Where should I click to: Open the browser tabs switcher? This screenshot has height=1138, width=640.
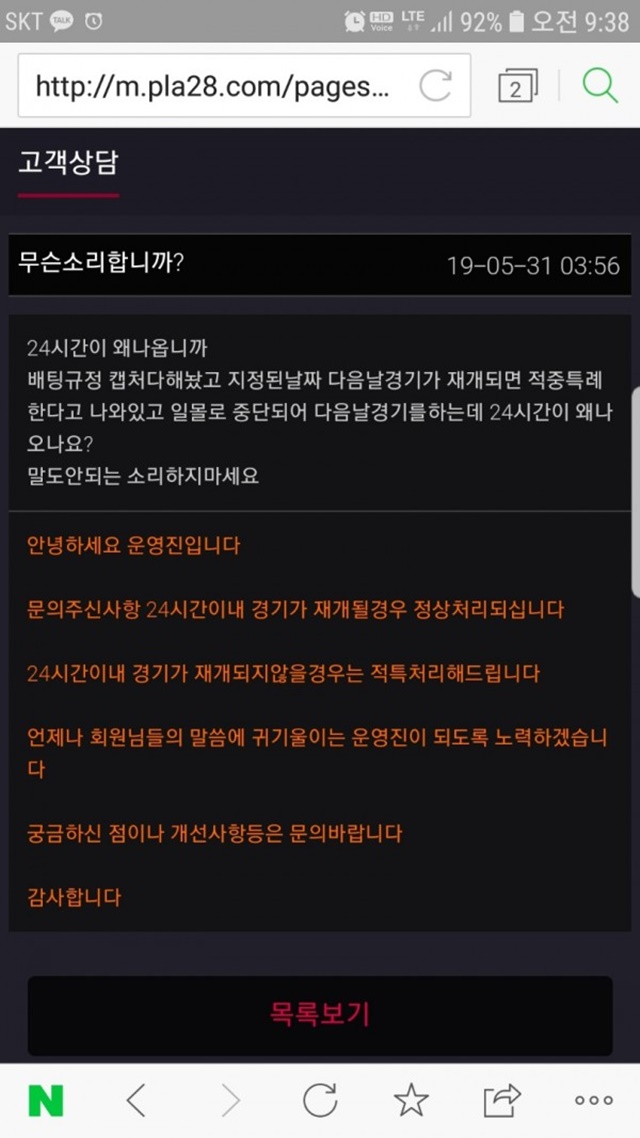(518, 86)
